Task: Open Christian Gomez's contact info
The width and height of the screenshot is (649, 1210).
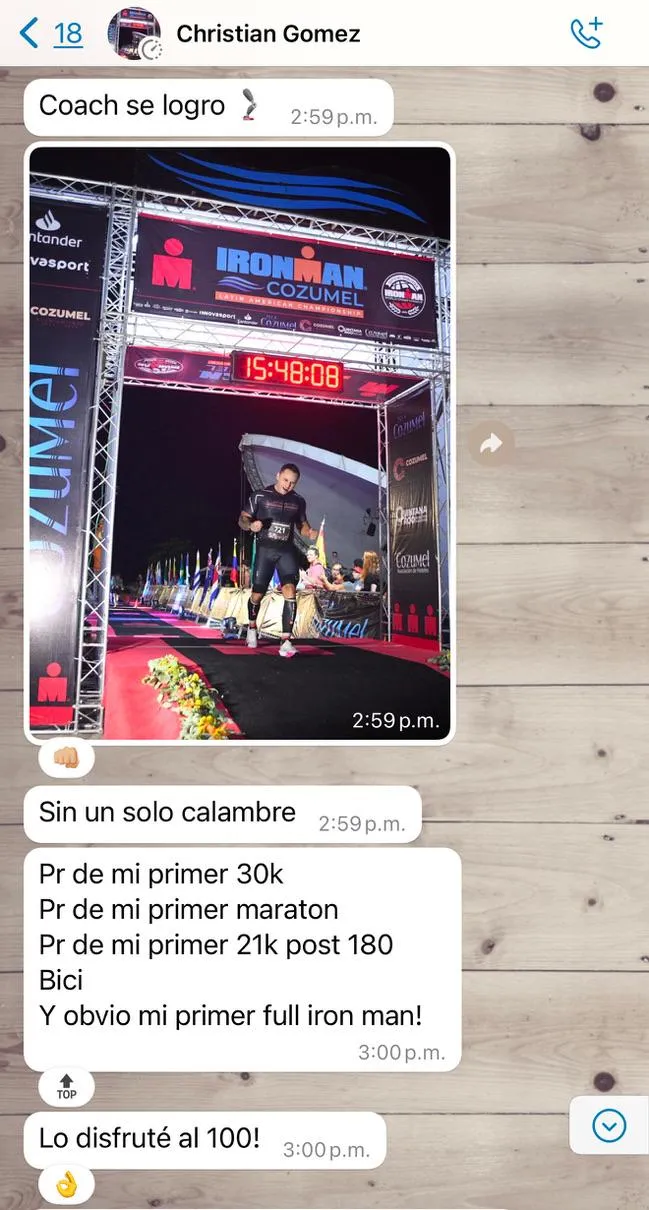Action: click(x=268, y=34)
